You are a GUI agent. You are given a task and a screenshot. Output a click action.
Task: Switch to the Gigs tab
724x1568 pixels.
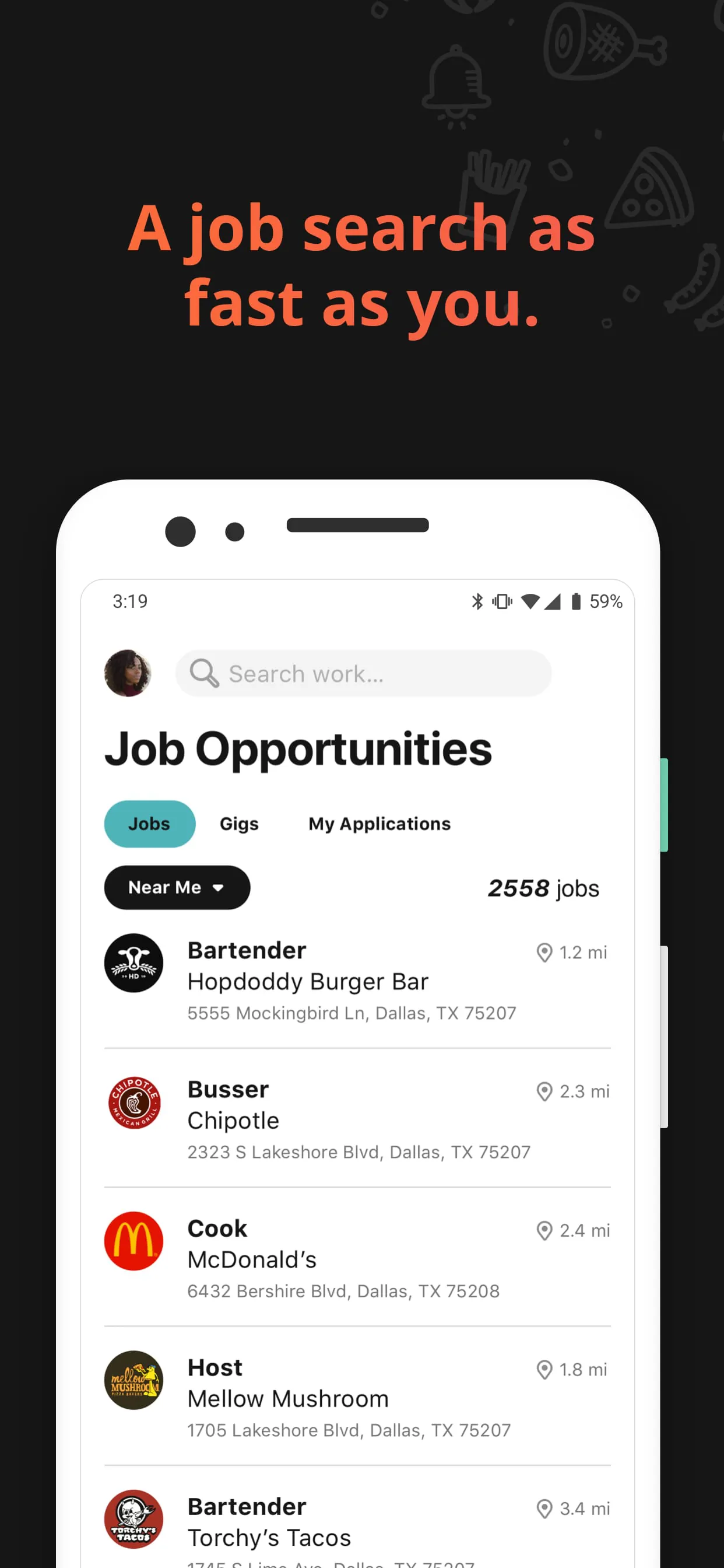click(238, 824)
